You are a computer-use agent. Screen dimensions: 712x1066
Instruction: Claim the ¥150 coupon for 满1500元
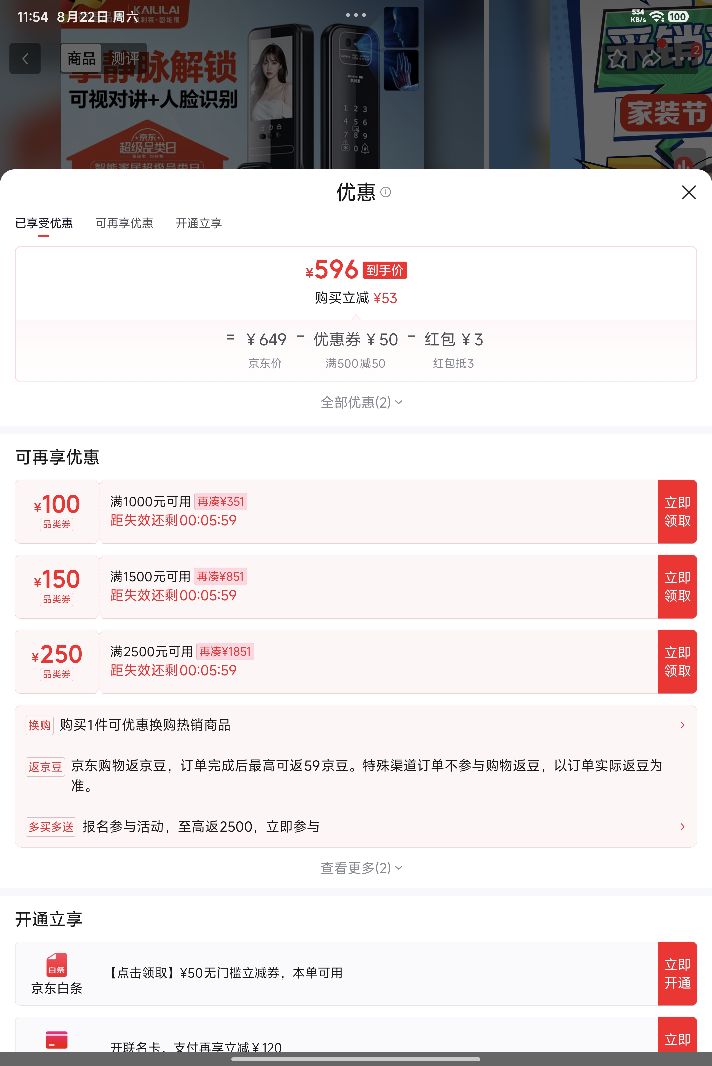pos(677,587)
